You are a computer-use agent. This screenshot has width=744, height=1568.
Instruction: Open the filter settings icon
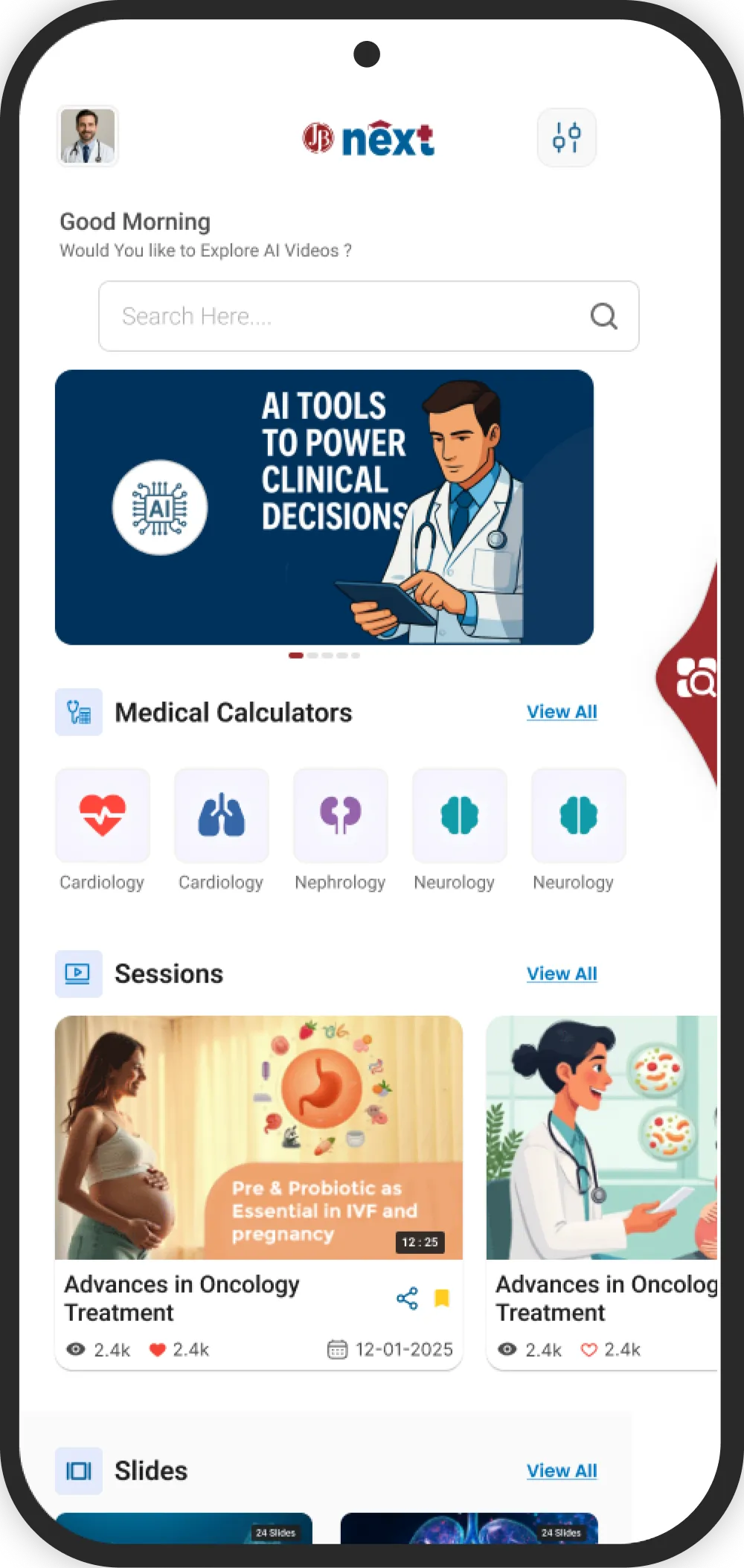point(566,138)
